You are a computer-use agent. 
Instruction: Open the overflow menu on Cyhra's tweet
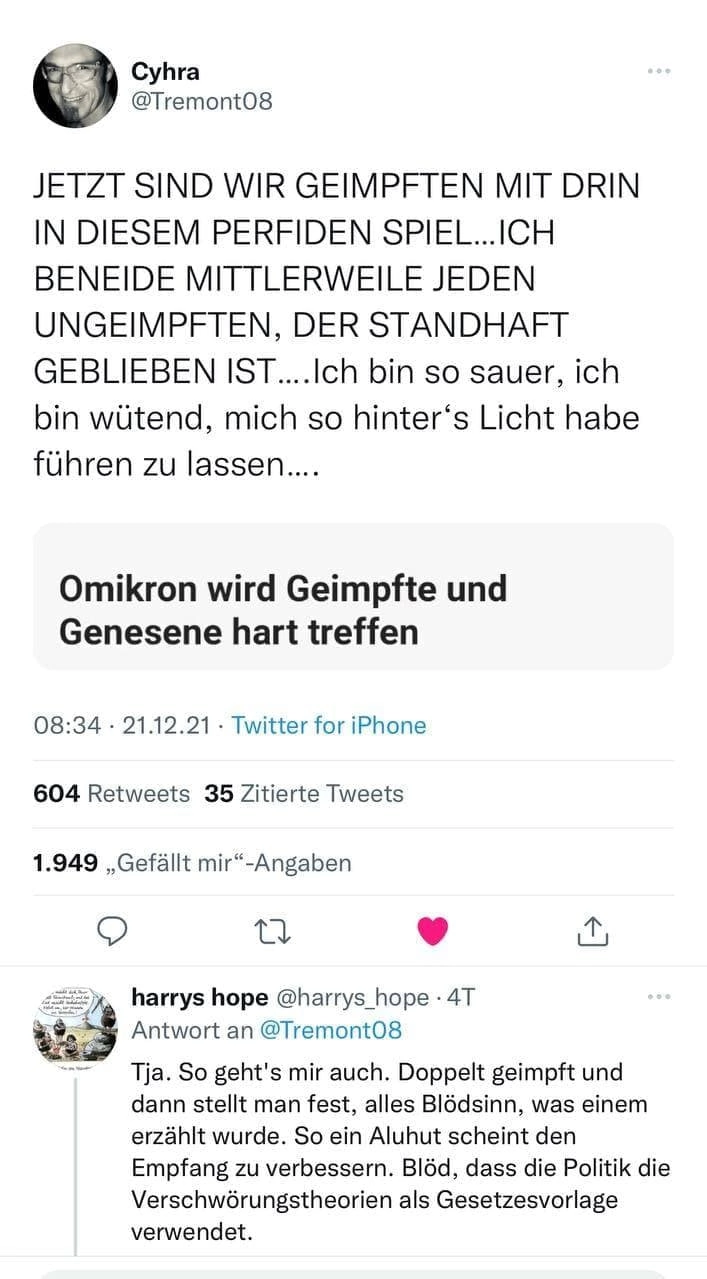(x=658, y=72)
